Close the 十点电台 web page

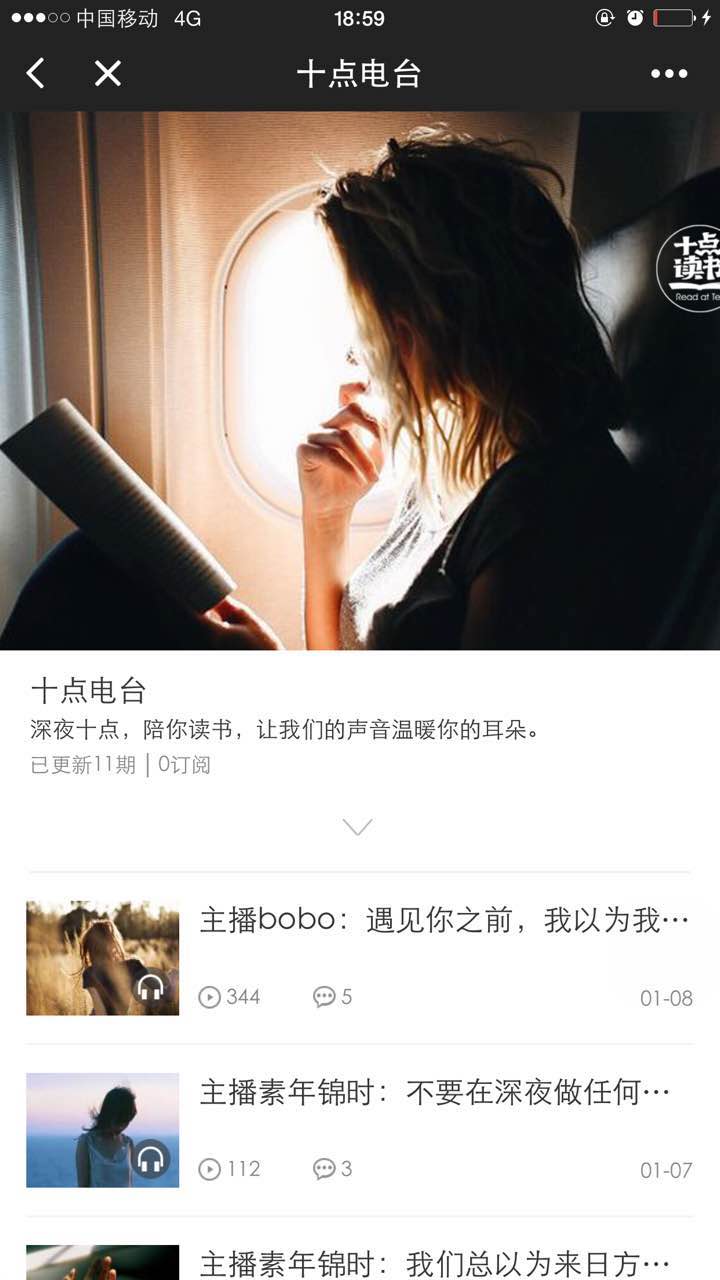(x=107, y=73)
